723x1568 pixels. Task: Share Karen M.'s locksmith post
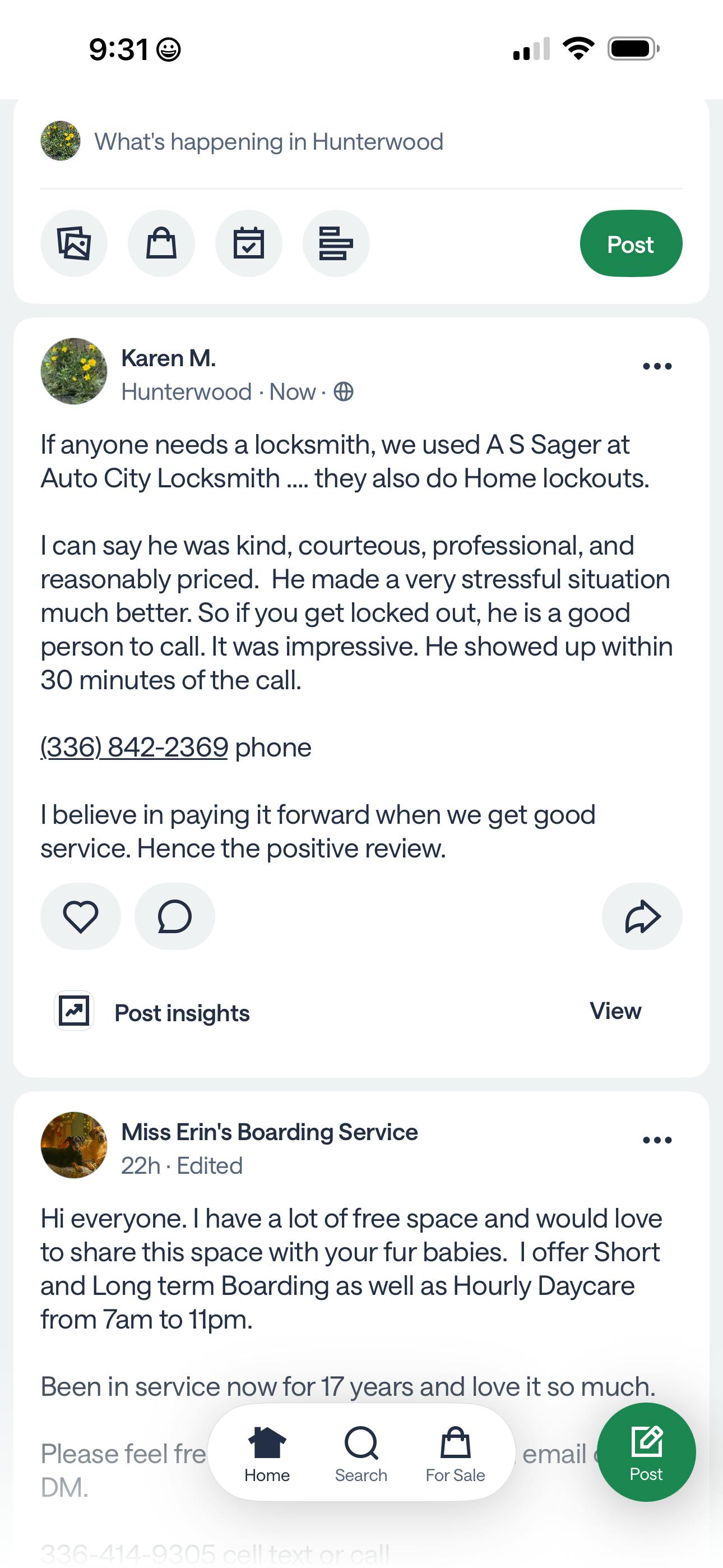642,916
